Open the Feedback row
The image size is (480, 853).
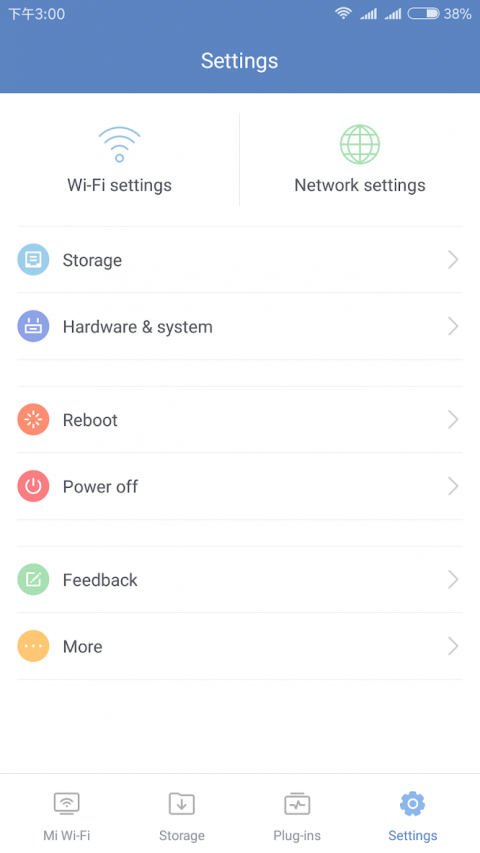coord(240,580)
